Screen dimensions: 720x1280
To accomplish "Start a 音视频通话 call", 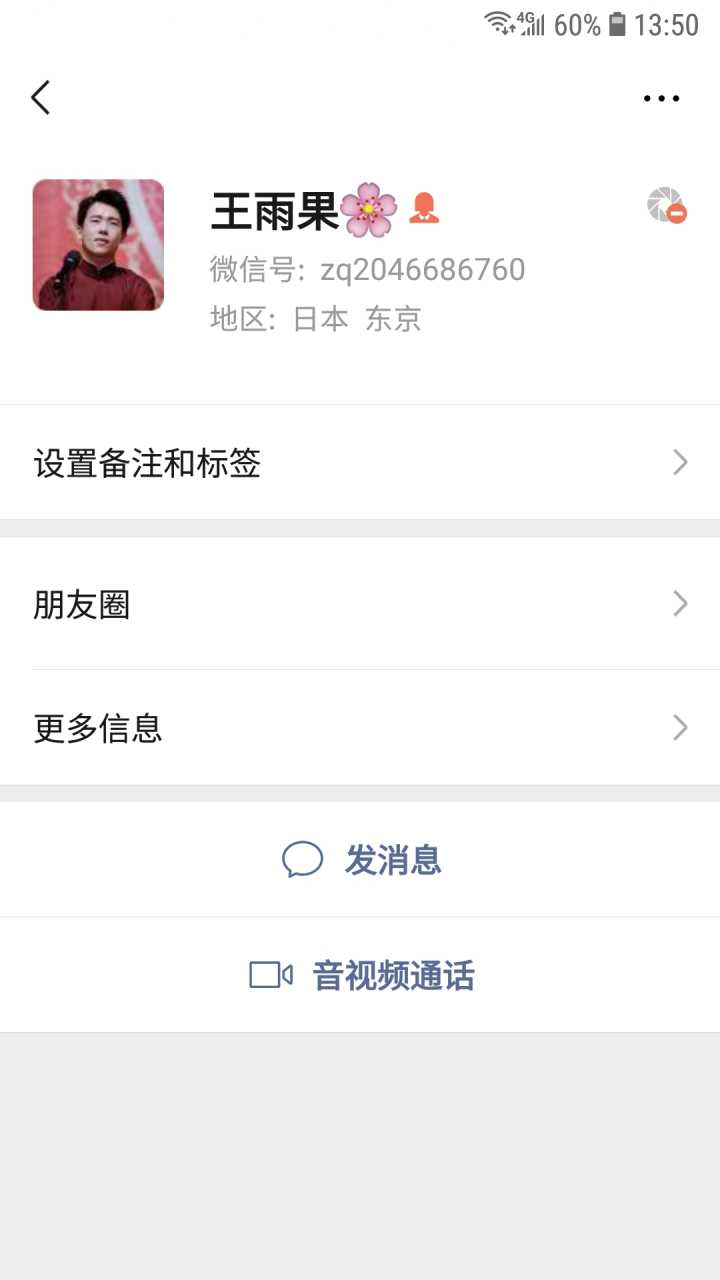I will click(362, 975).
